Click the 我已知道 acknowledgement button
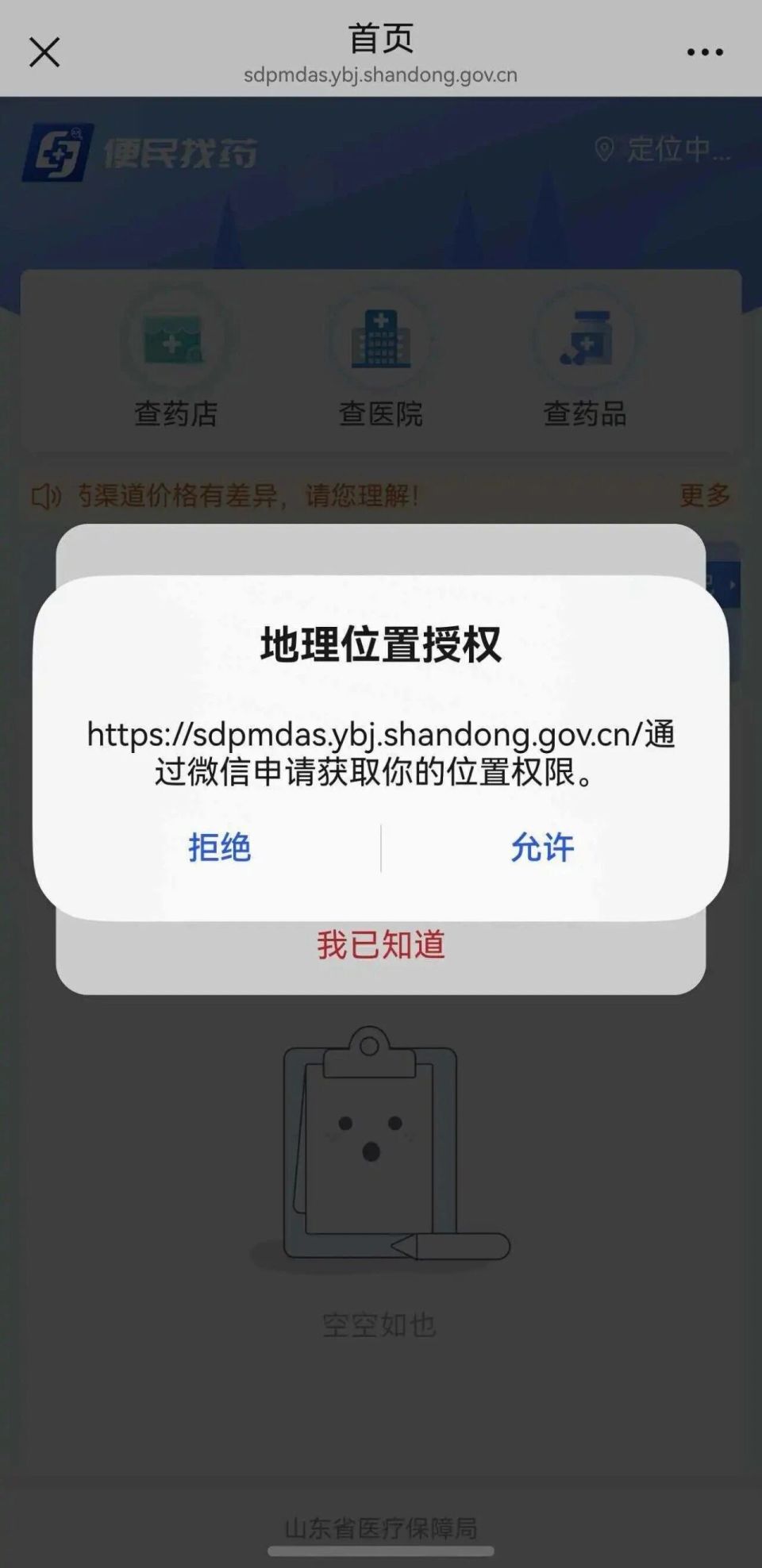This screenshot has width=762, height=1568. pos(381,944)
